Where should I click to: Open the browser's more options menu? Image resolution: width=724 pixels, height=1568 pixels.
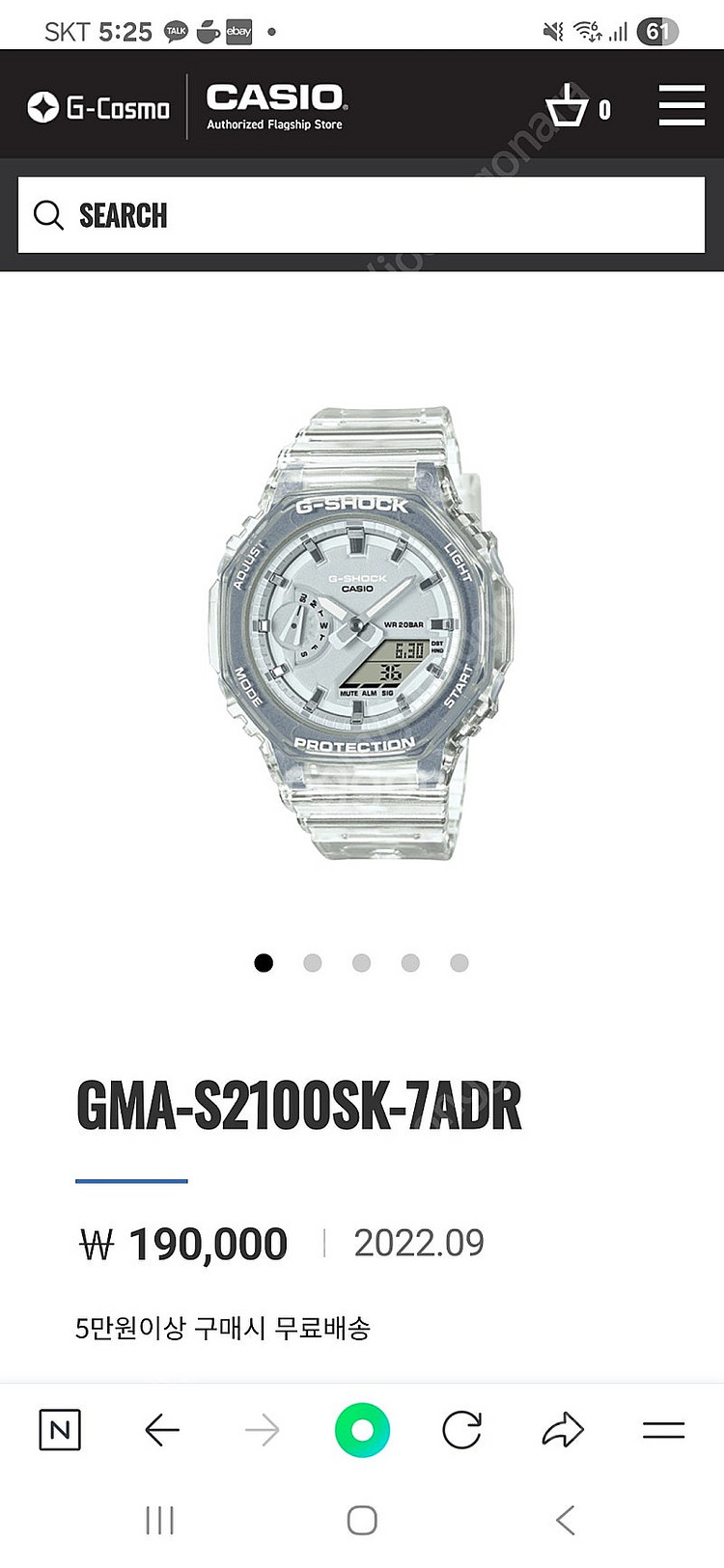coord(663,1429)
